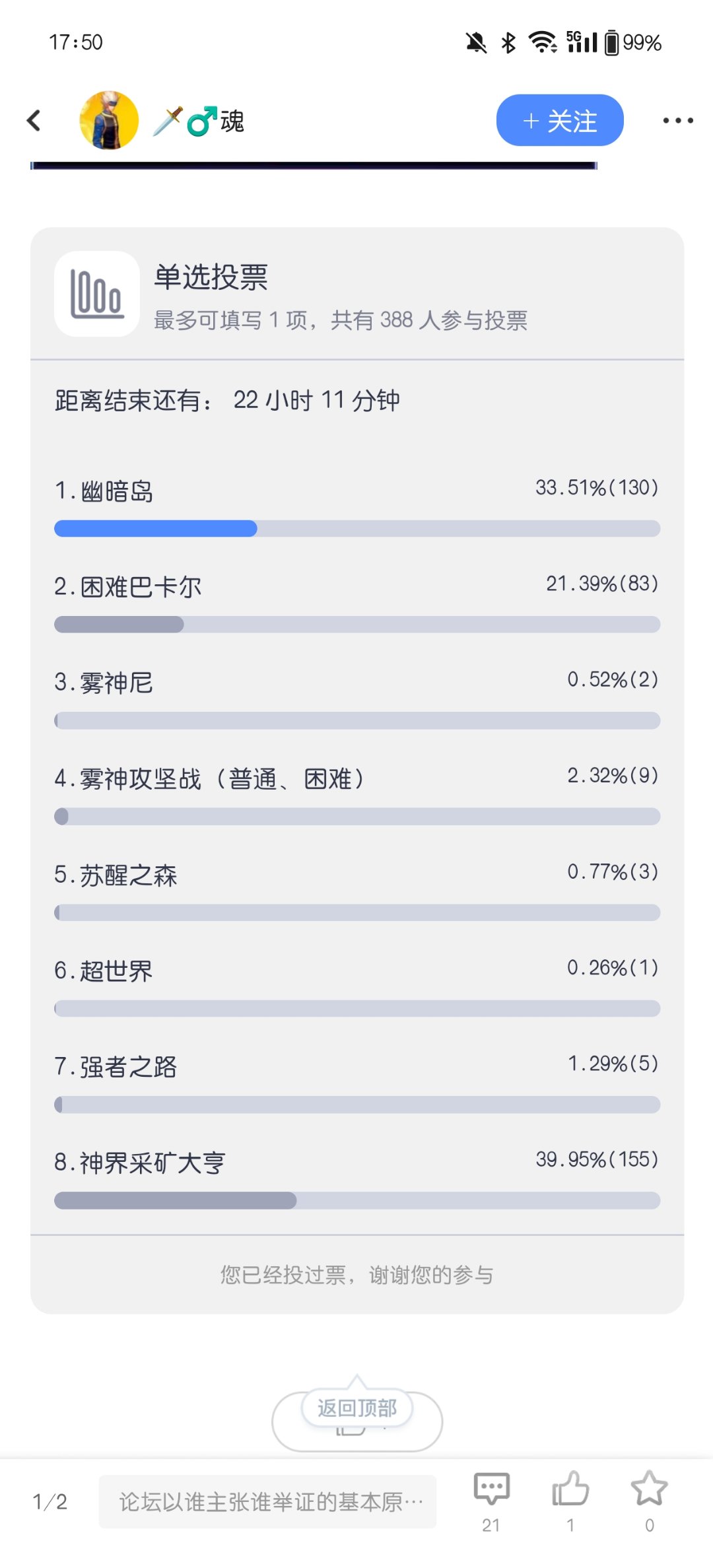Image resolution: width=713 pixels, height=1568 pixels.
Task: Like this post with the thumbs-up
Action: pyautogui.click(x=570, y=1502)
